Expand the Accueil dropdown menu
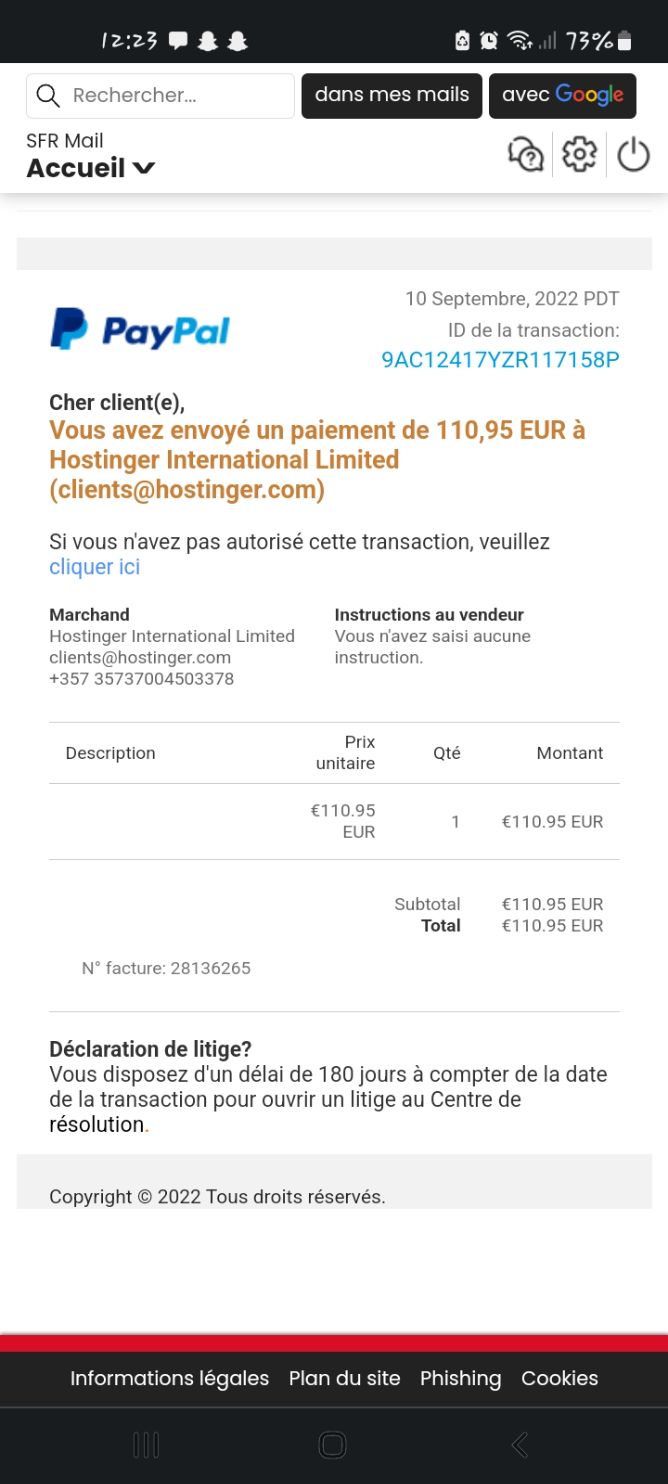The height and width of the screenshot is (1484, 668). 91,168
